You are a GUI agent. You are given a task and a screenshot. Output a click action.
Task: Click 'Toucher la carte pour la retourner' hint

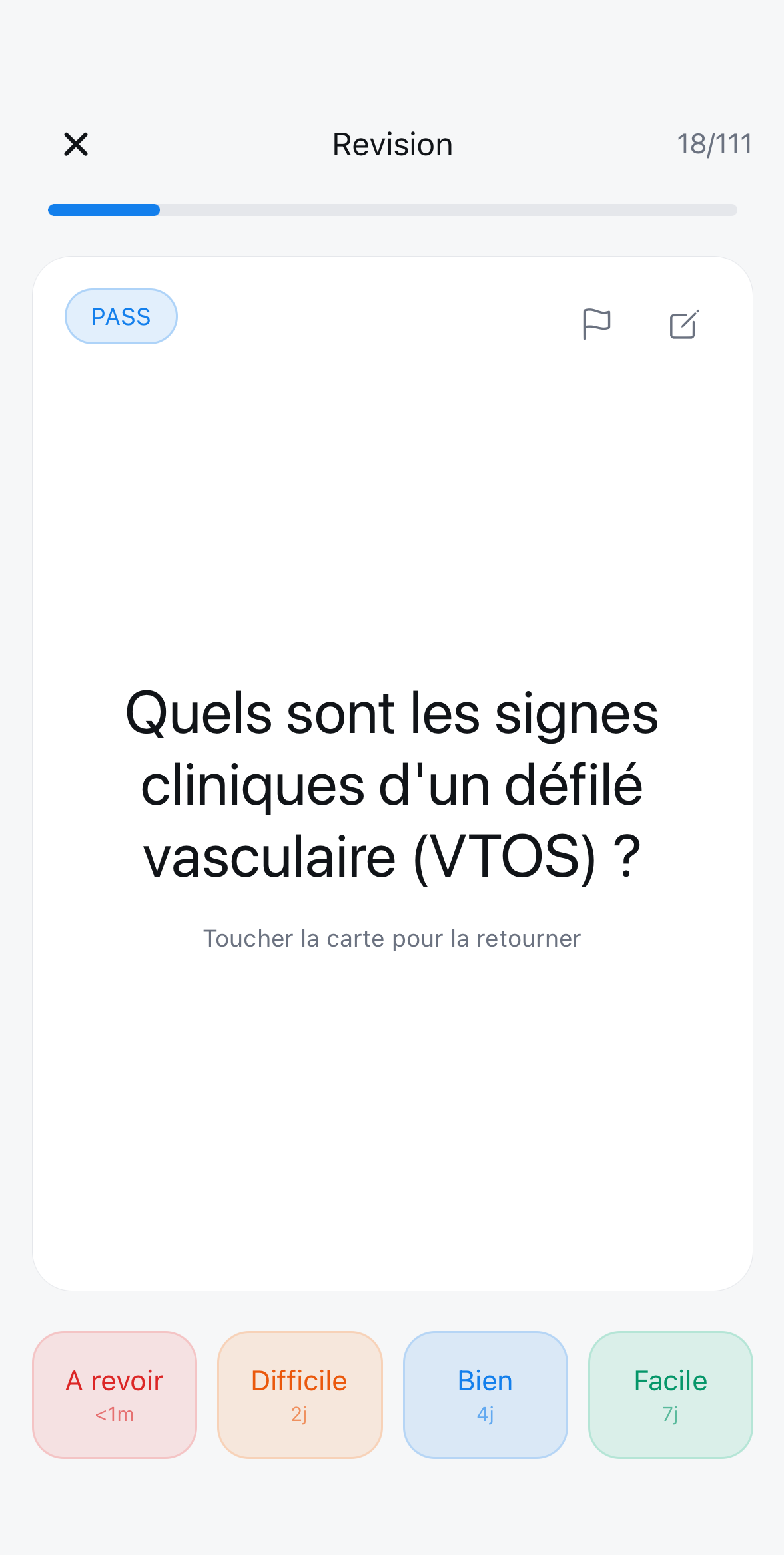coord(392,939)
